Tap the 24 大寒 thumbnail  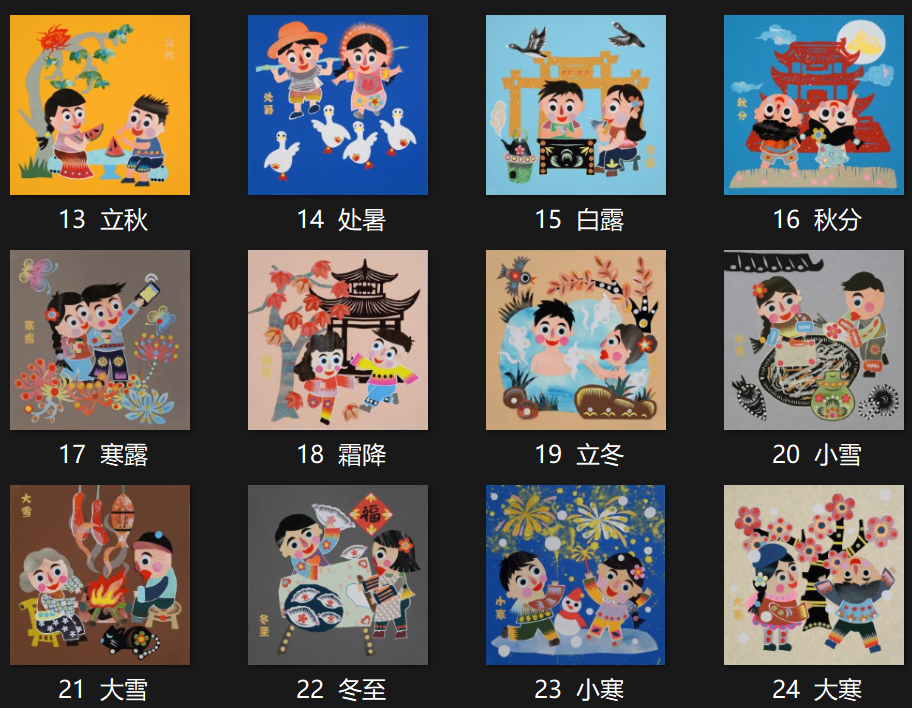[814, 575]
